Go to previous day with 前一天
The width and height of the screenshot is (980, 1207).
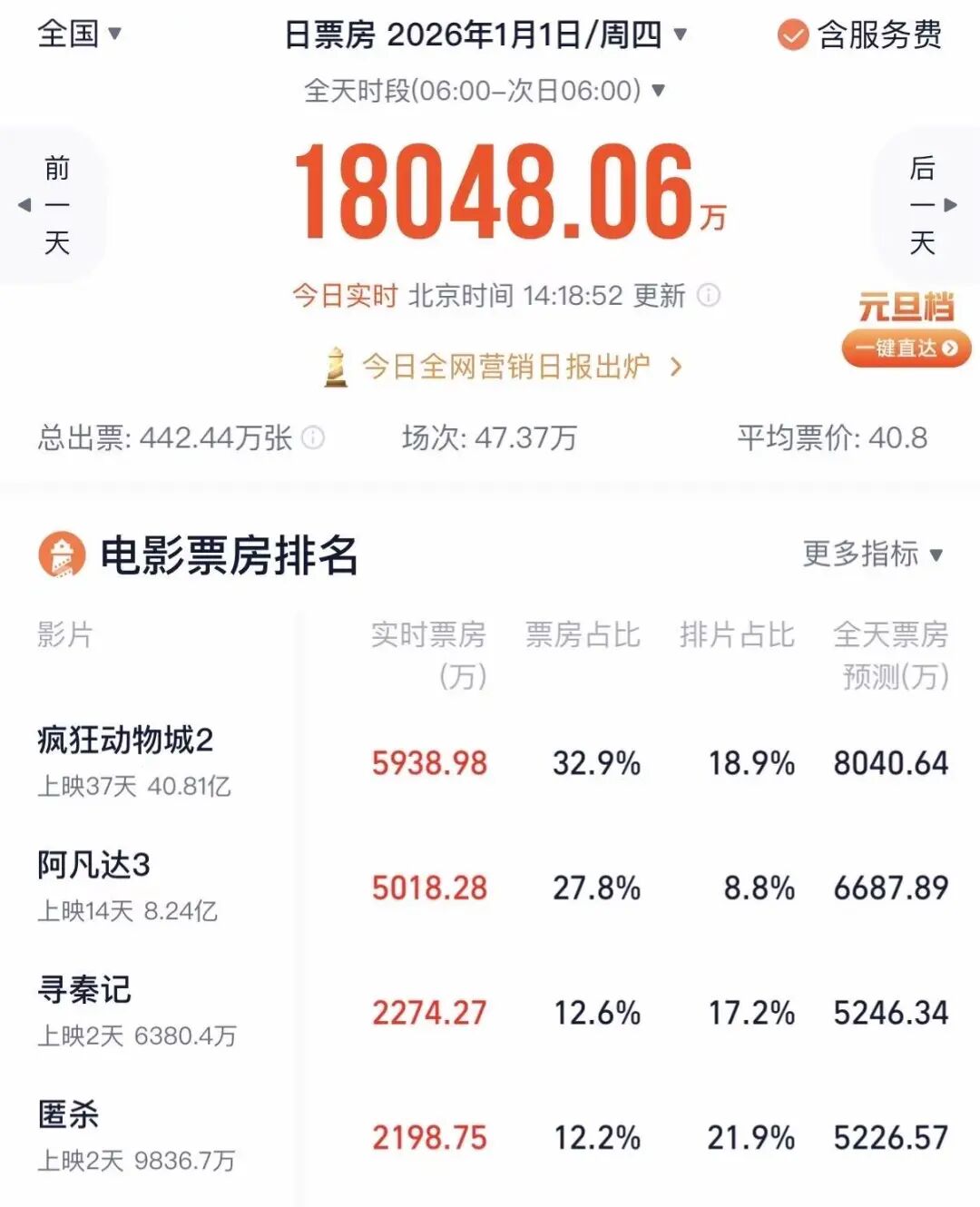pyautogui.click(x=54, y=205)
